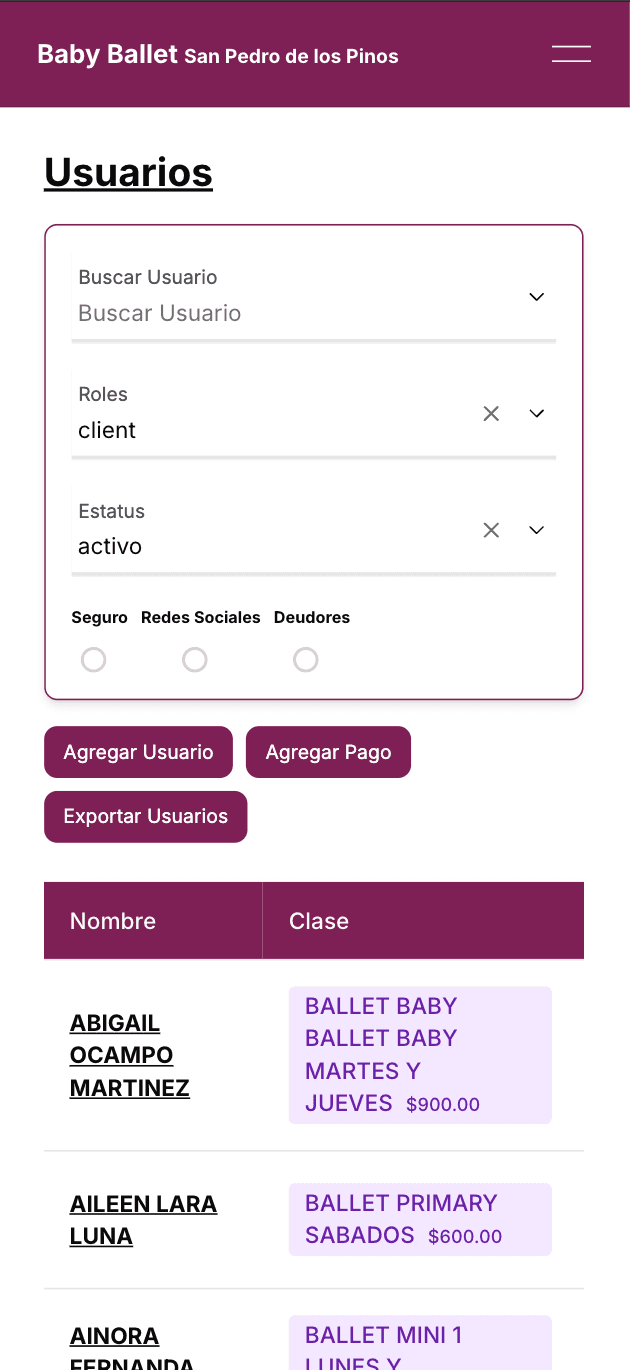
Task: Select the Seguro filter option
Action: 94,660
